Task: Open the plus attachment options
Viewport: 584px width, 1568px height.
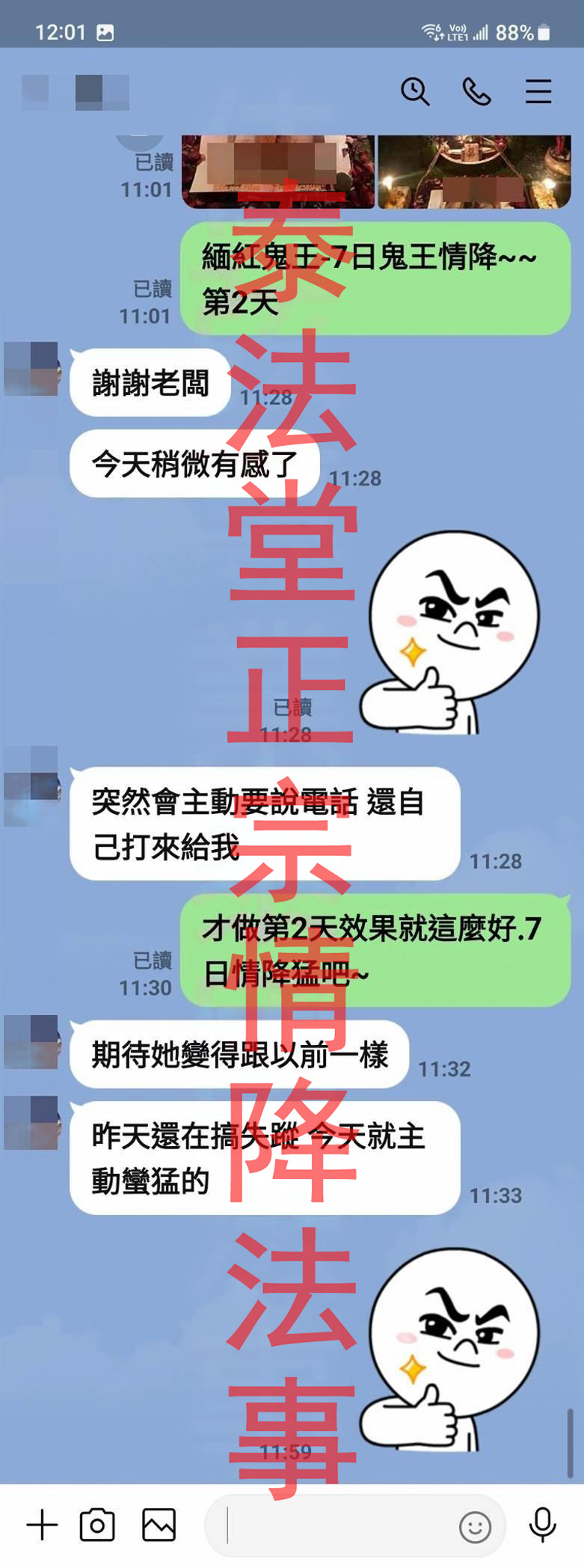Action: [x=42, y=1525]
